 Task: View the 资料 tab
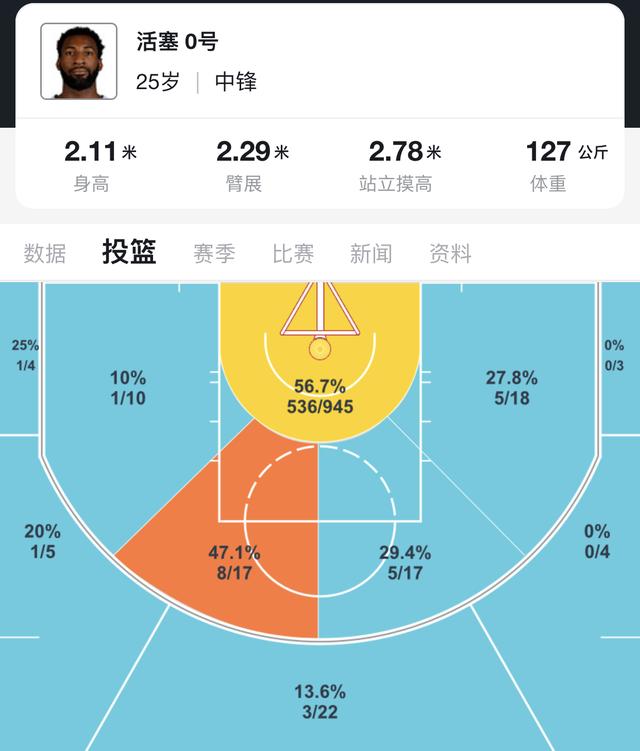pyautogui.click(x=450, y=254)
